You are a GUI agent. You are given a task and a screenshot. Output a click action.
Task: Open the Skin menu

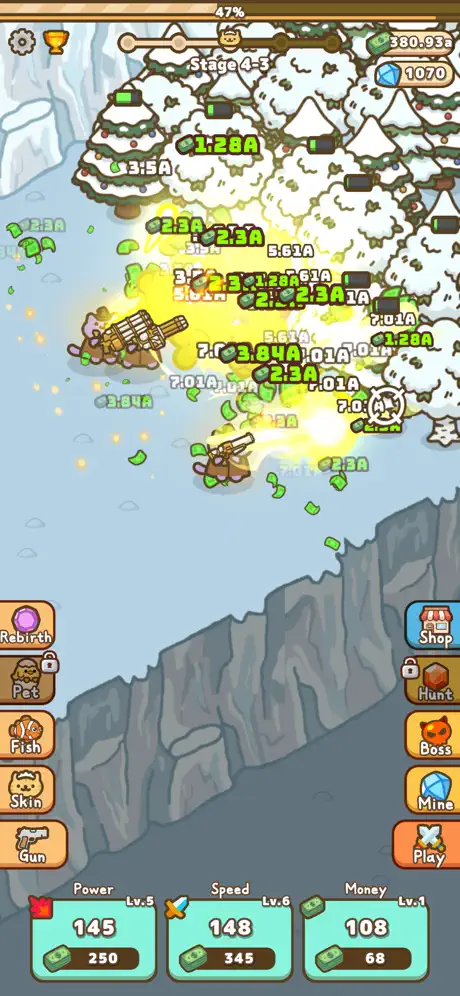coord(27,790)
